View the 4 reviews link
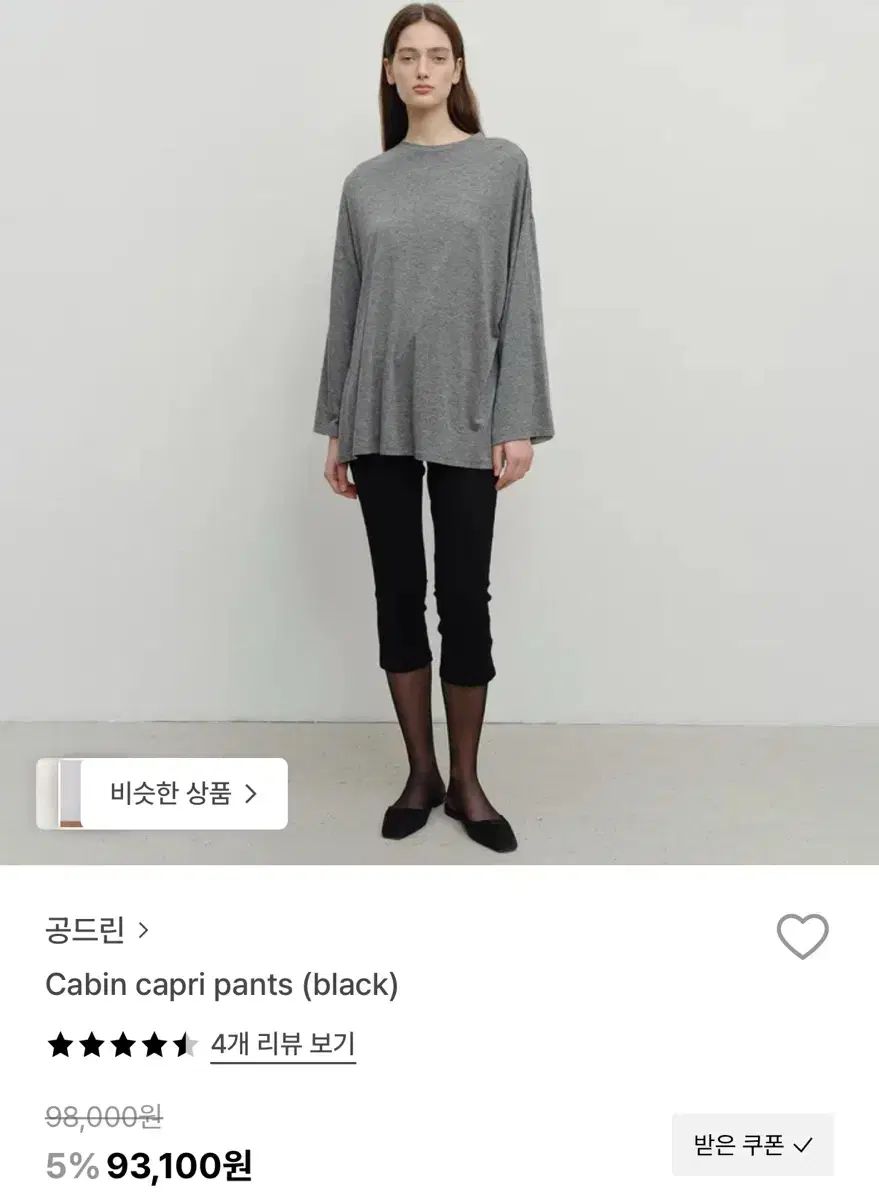This screenshot has width=879, height=1200. point(283,1045)
